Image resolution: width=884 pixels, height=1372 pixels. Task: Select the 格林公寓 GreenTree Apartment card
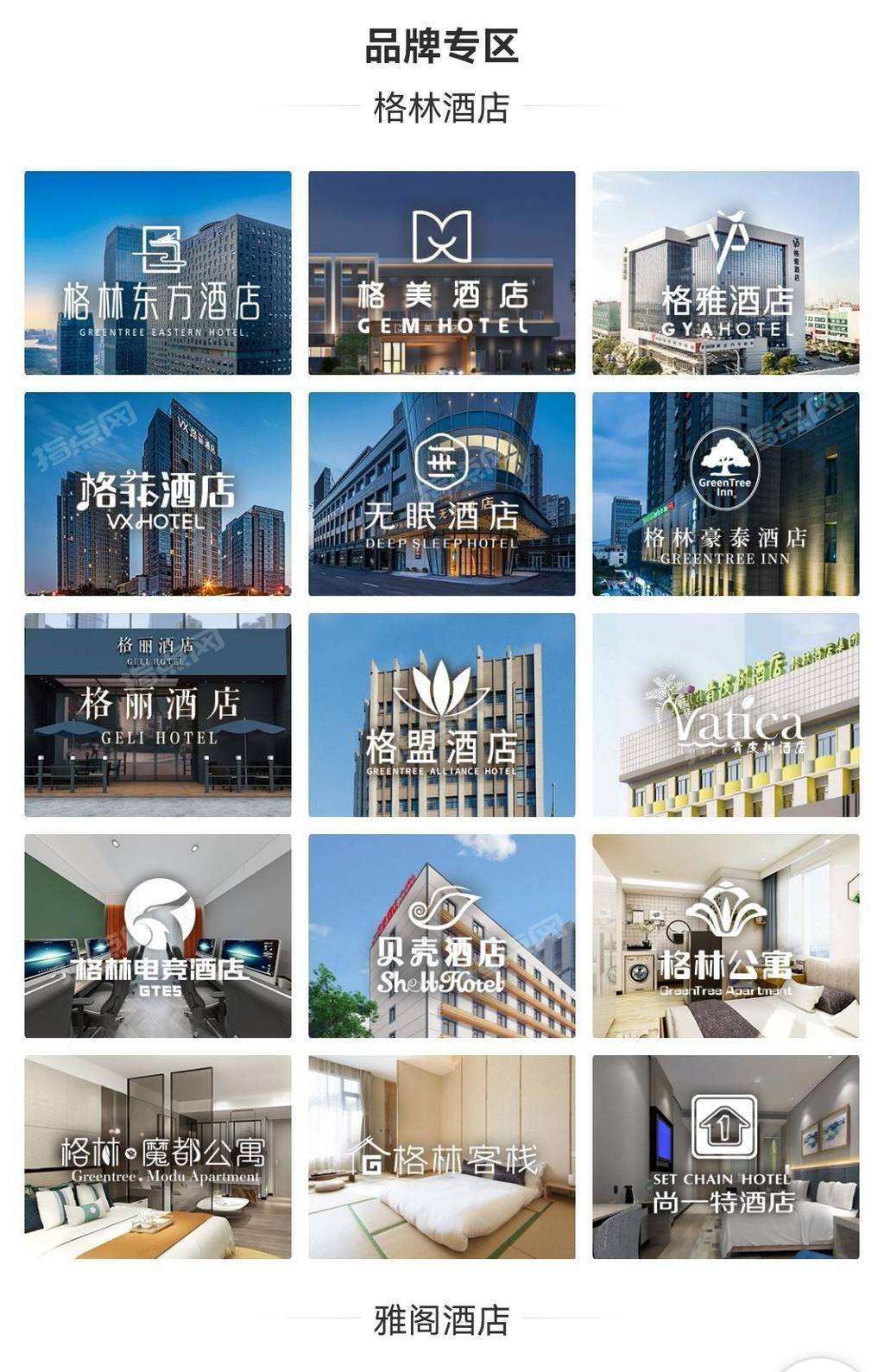725,936
